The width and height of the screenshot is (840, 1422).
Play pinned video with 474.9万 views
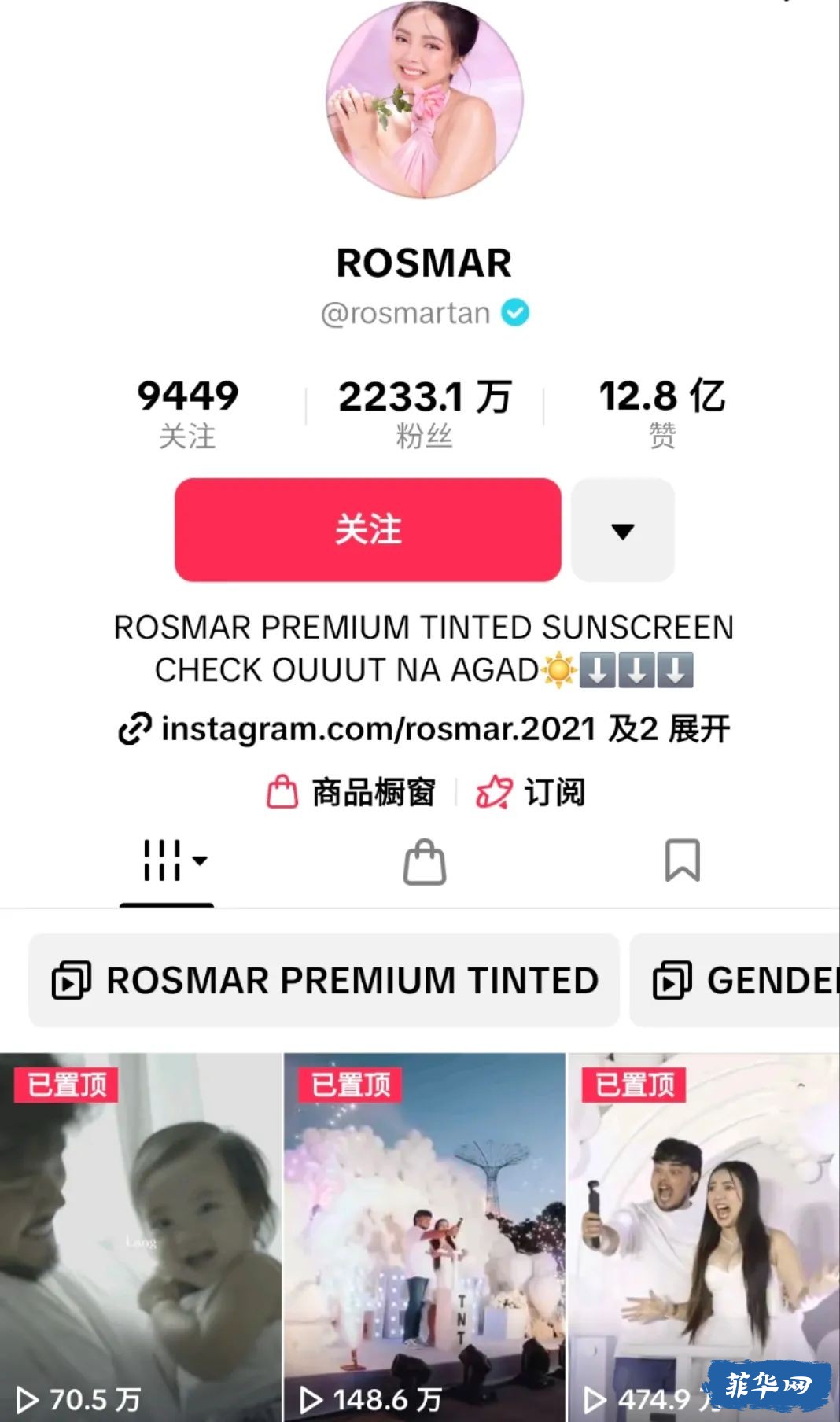(703, 1235)
